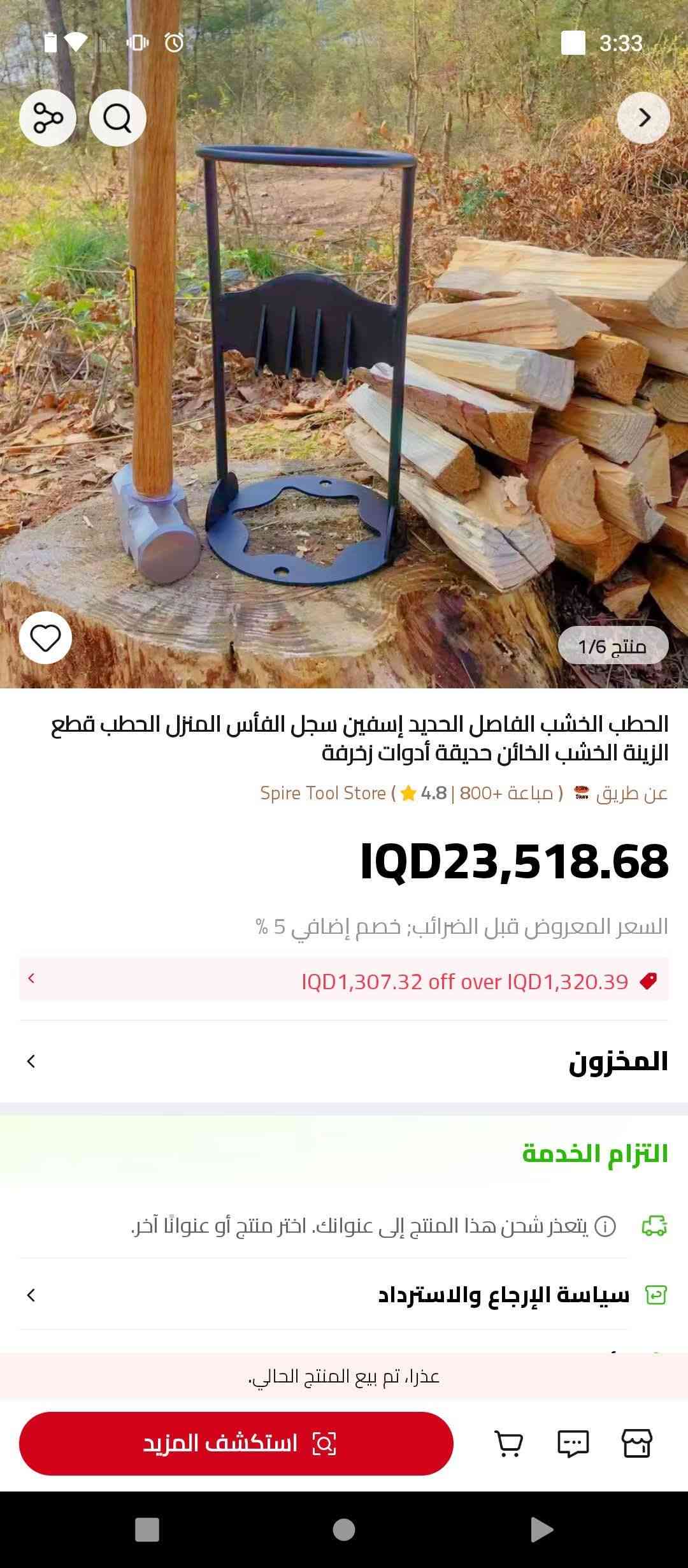This screenshot has height=1568, width=688.
Task: Share this wood splitter product
Action: (48, 119)
